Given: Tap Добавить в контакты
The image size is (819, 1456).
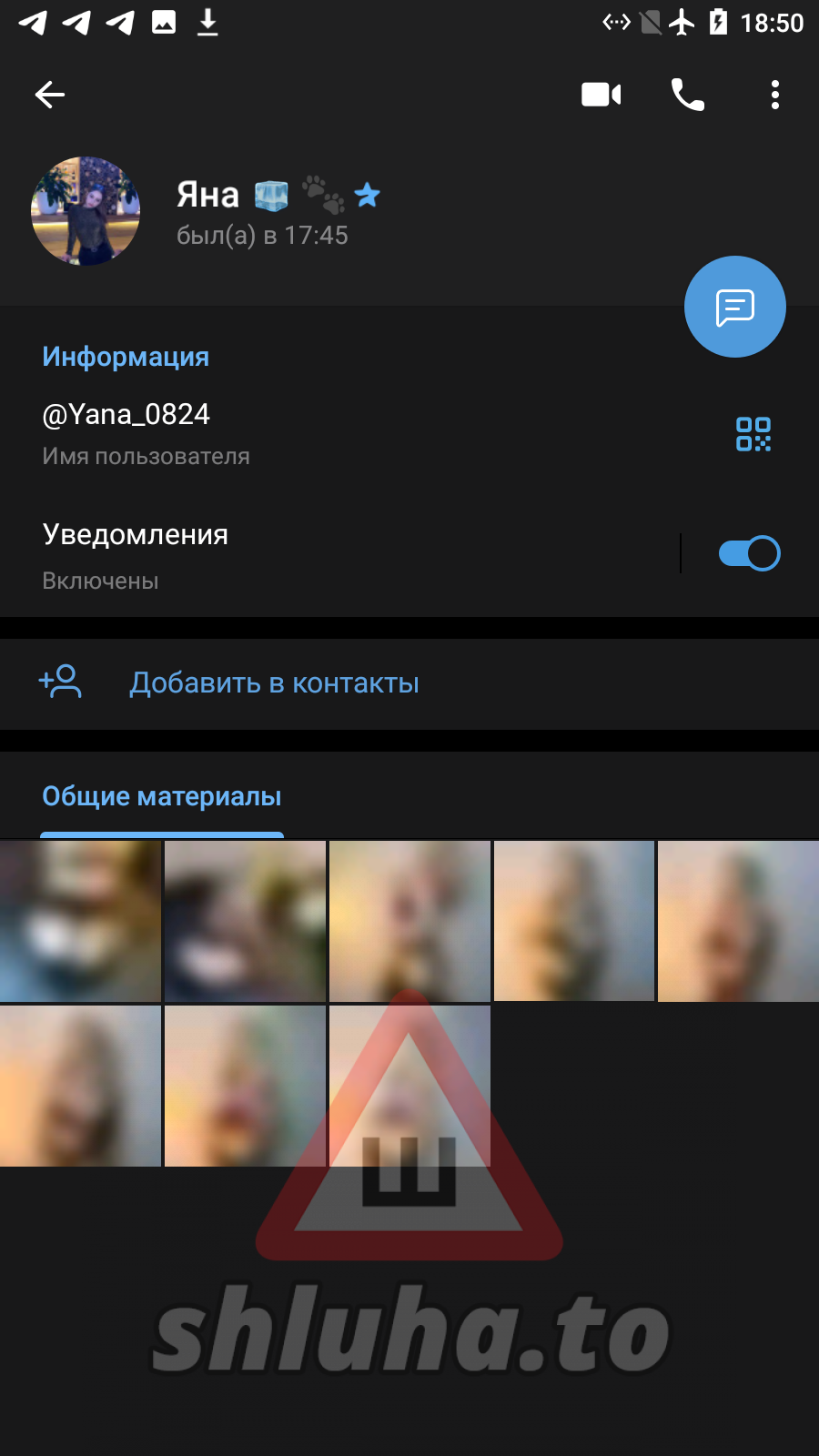Looking at the screenshot, I should pos(273,683).
